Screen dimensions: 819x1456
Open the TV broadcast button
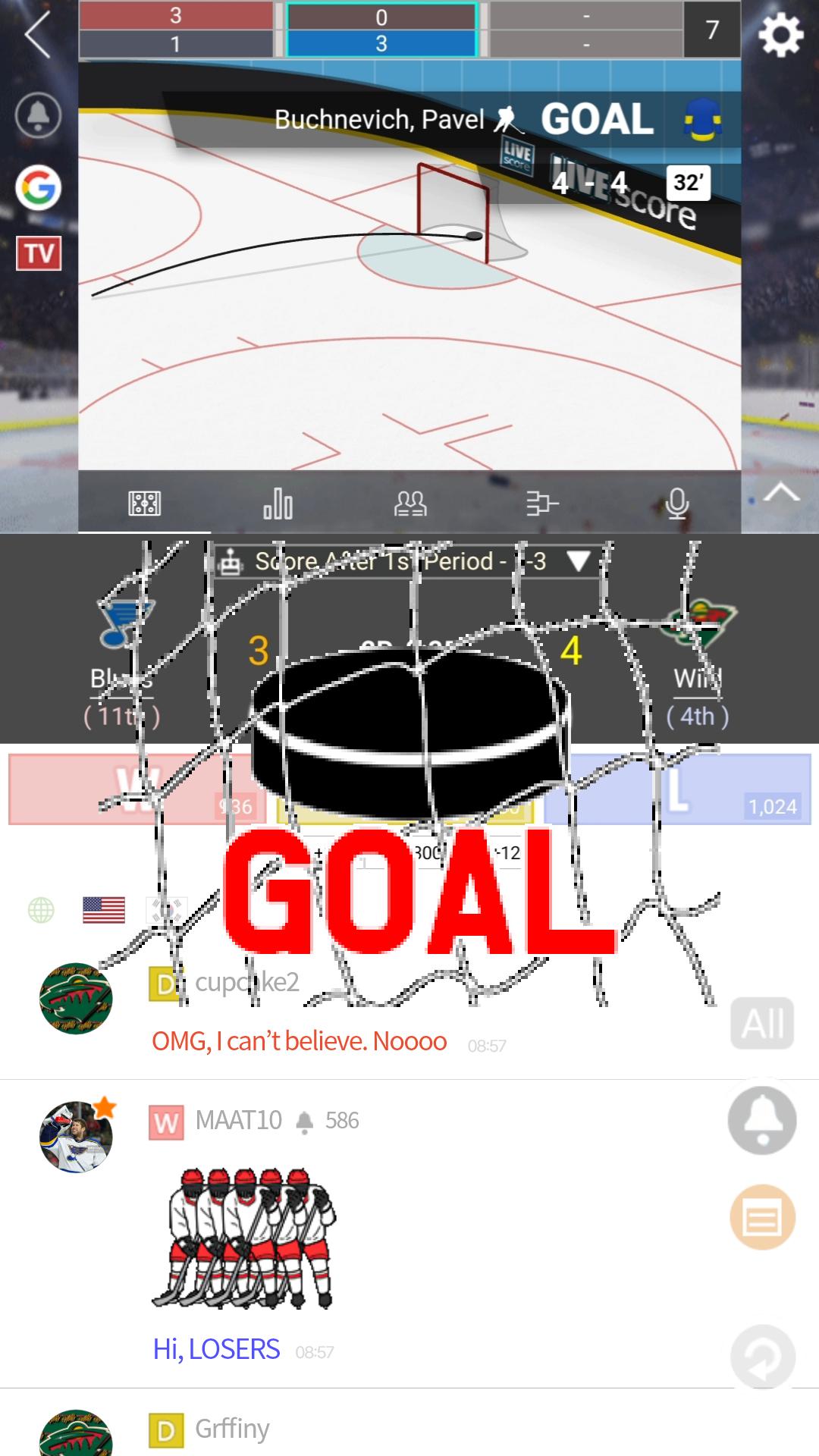click(x=39, y=253)
